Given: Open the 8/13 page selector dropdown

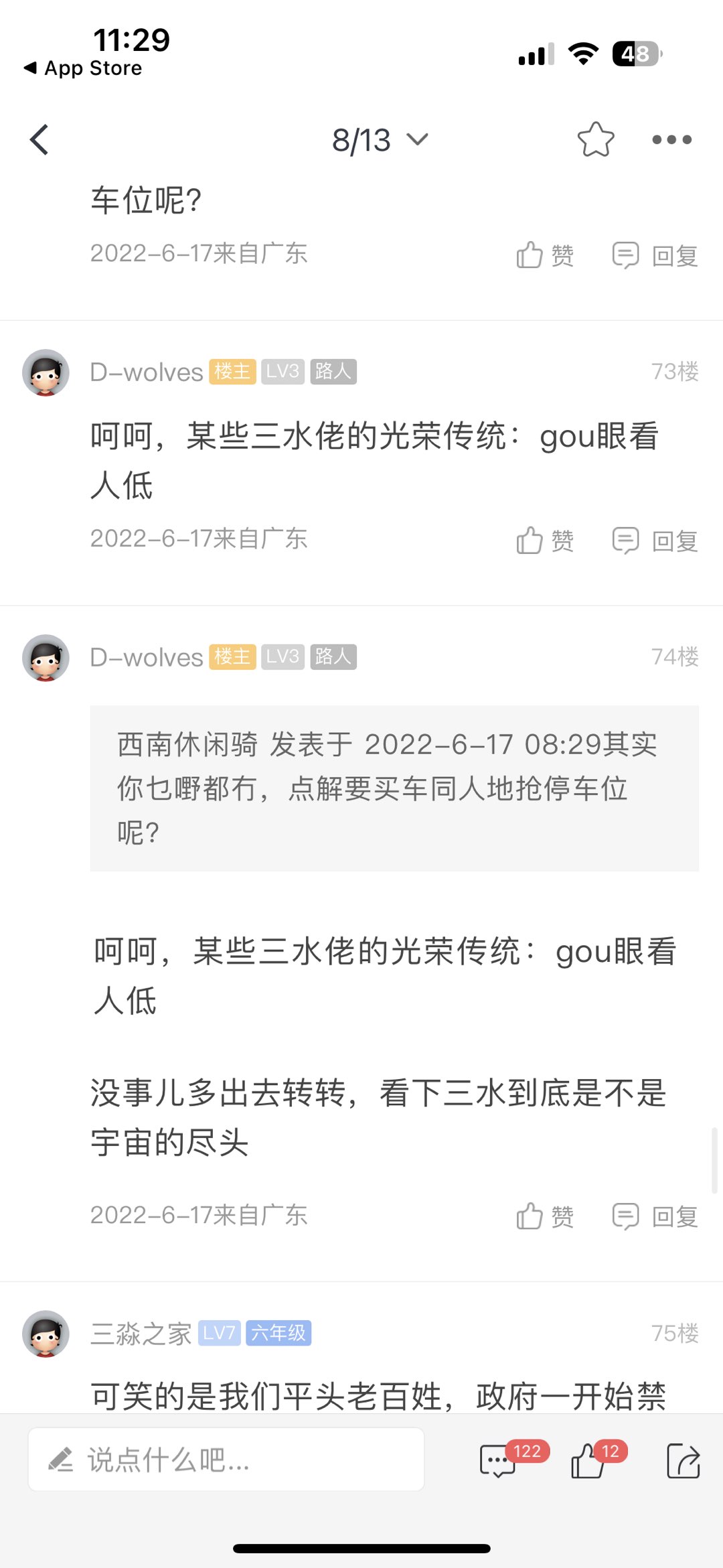Looking at the screenshot, I should pyautogui.click(x=380, y=140).
